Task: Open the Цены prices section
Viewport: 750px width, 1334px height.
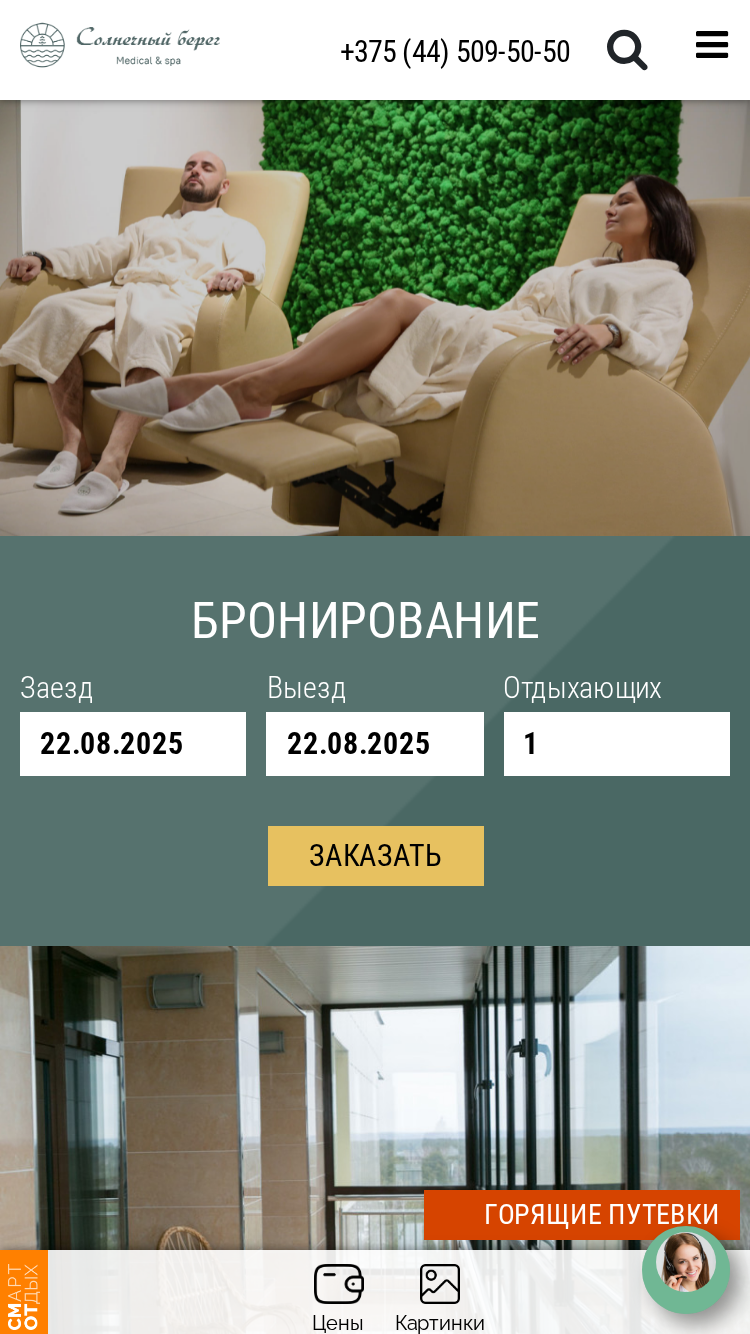Action: click(338, 1297)
